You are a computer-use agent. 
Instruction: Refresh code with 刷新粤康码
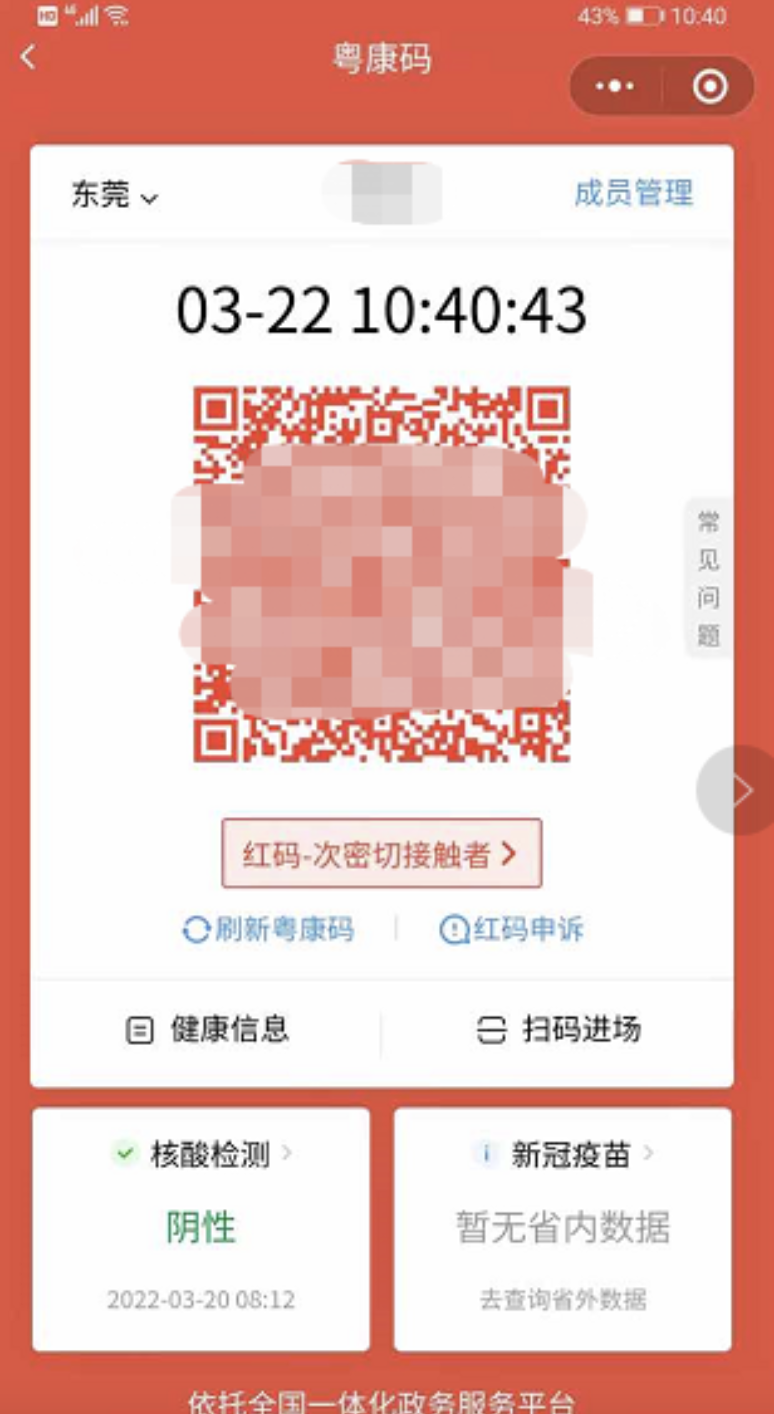(x=269, y=930)
